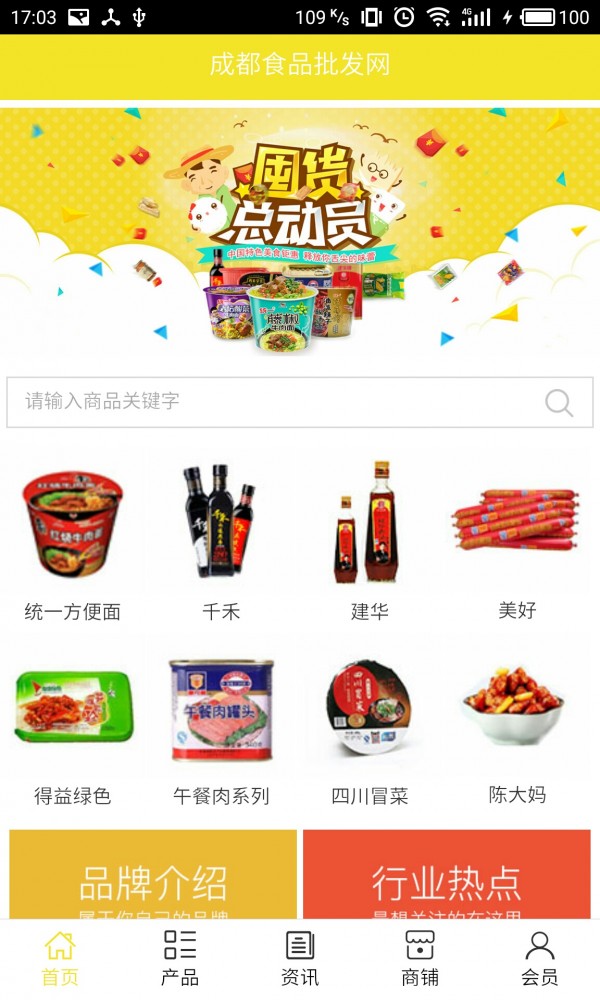Go to the 首页 tab
This screenshot has width=600, height=1000.
tap(60, 958)
